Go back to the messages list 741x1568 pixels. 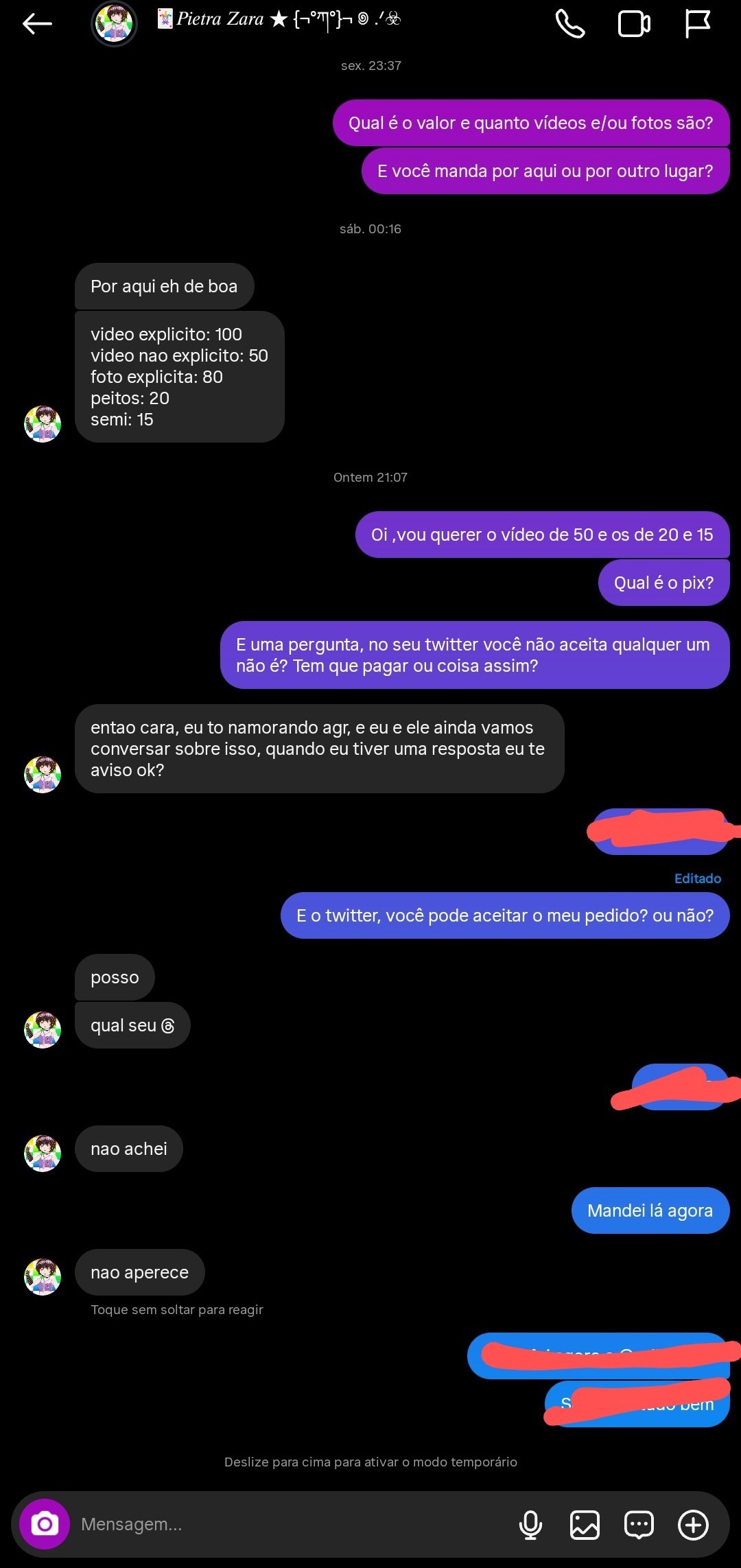coord(37,24)
